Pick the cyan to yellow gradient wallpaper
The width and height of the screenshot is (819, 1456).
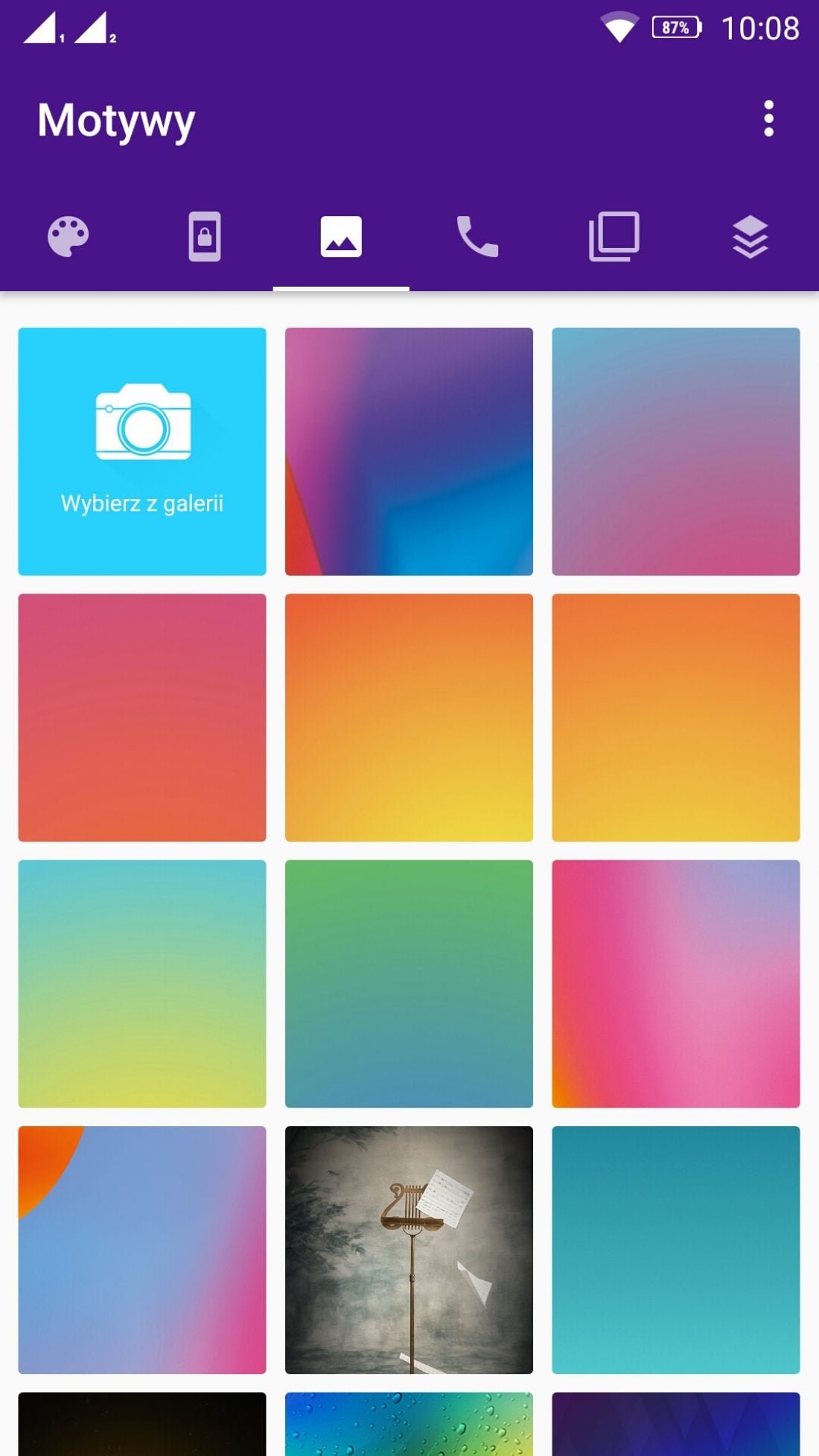pyautogui.click(x=142, y=983)
